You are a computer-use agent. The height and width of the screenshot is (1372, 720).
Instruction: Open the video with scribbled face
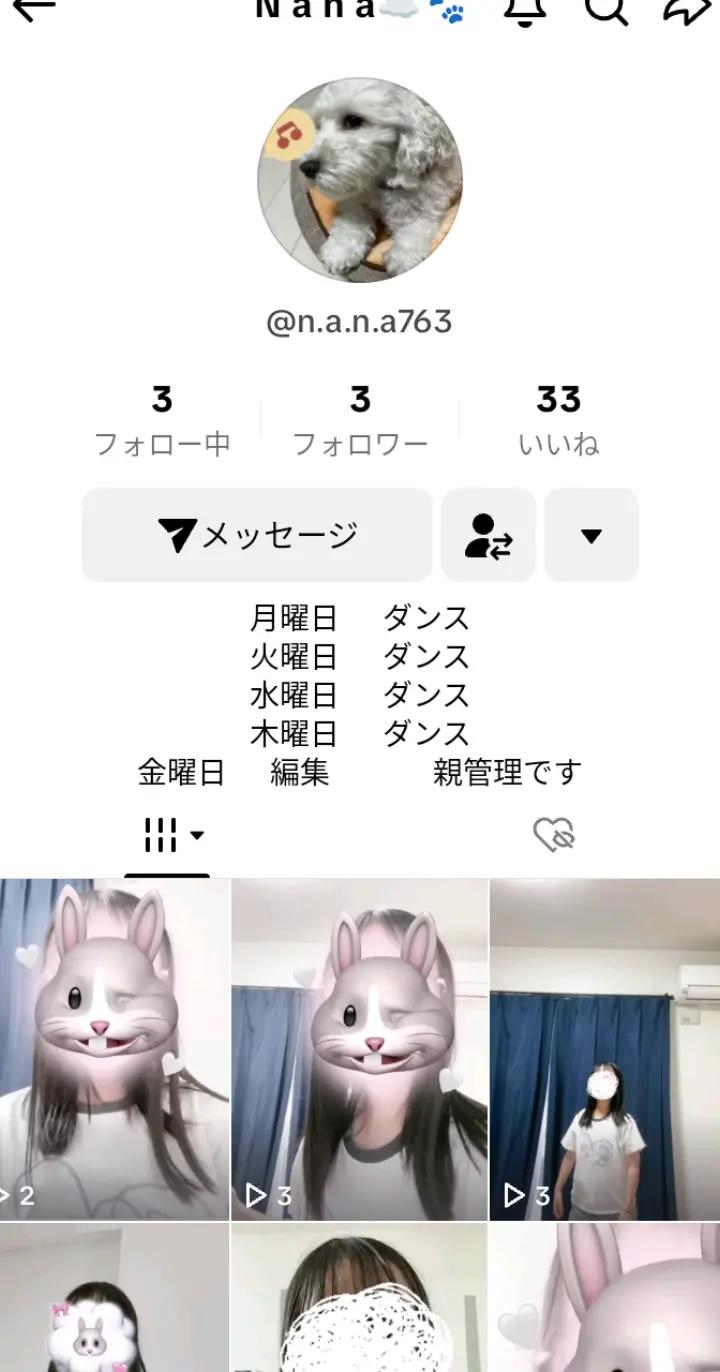click(360, 1298)
